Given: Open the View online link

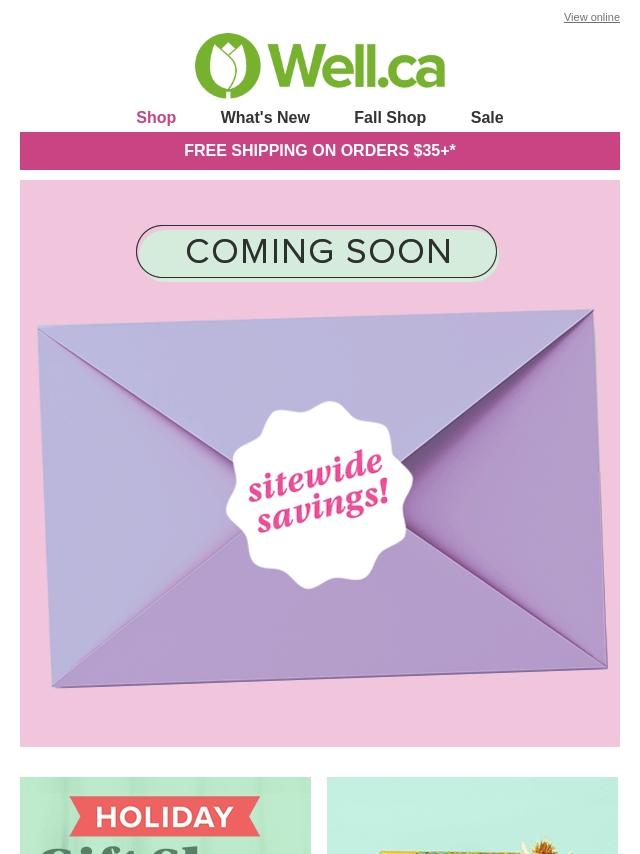Looking at the screenshot, I should pos(591,17).
